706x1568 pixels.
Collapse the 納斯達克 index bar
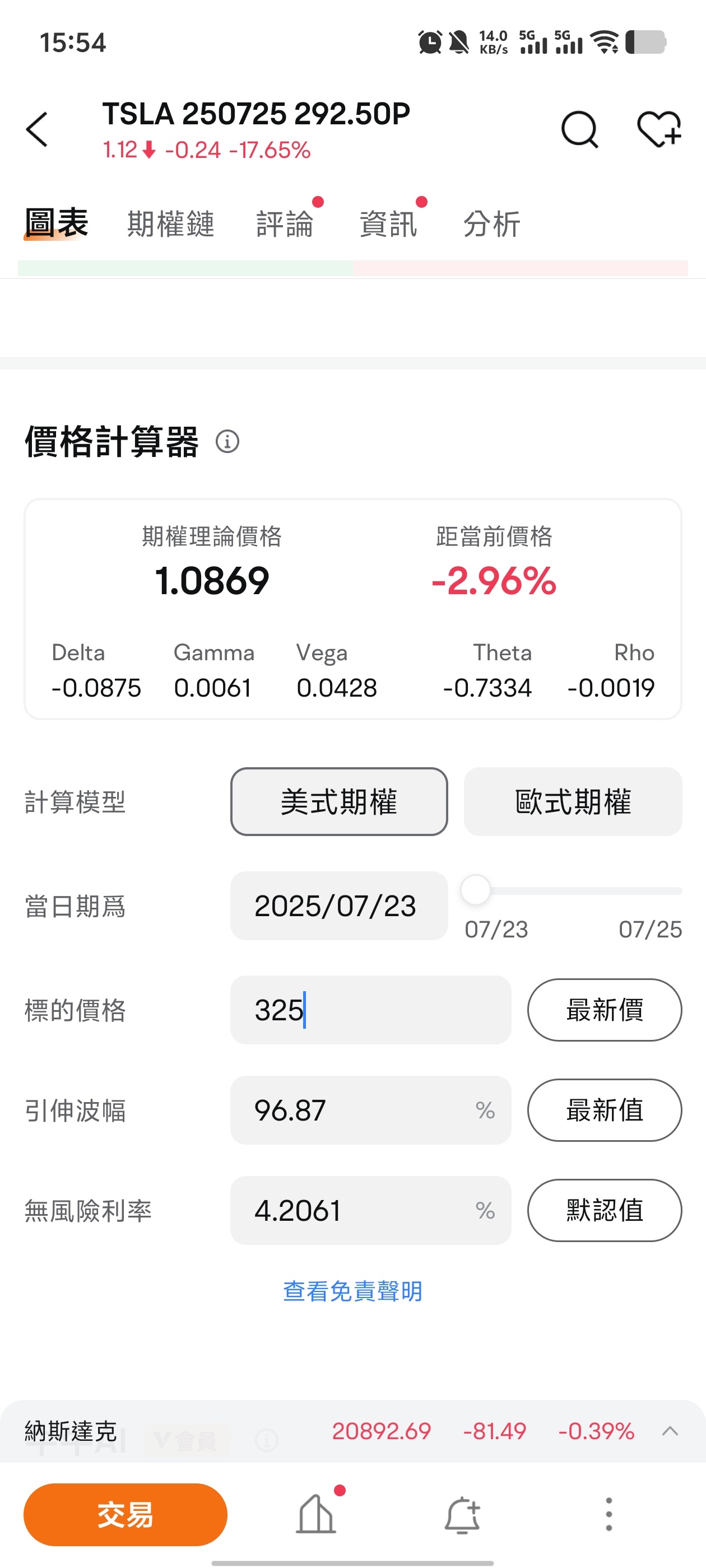pos(671,1431)
